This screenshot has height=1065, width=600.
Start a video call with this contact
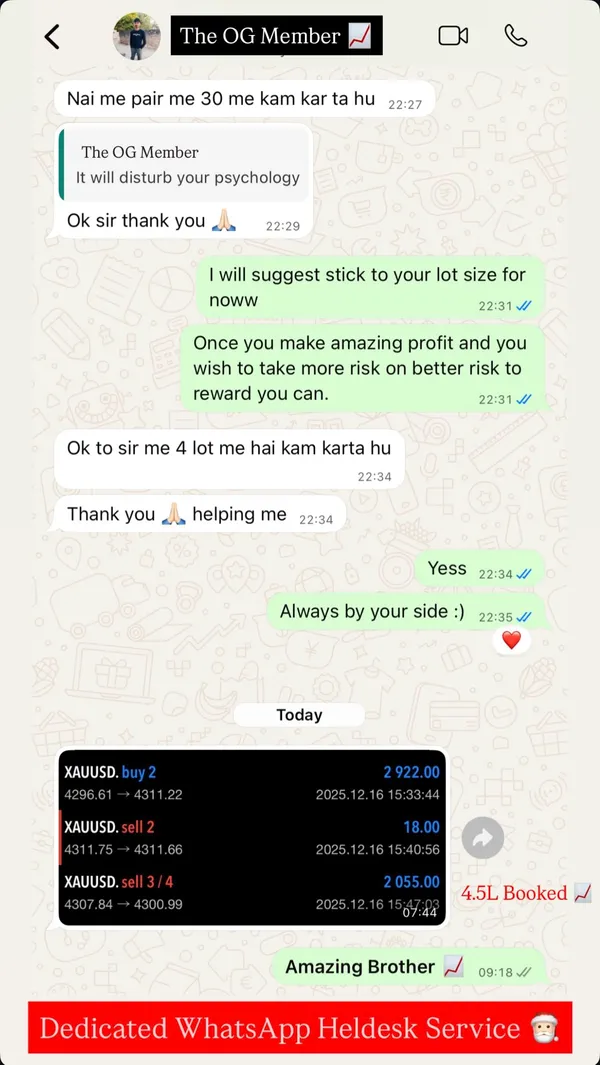click(x=453, y=36)
